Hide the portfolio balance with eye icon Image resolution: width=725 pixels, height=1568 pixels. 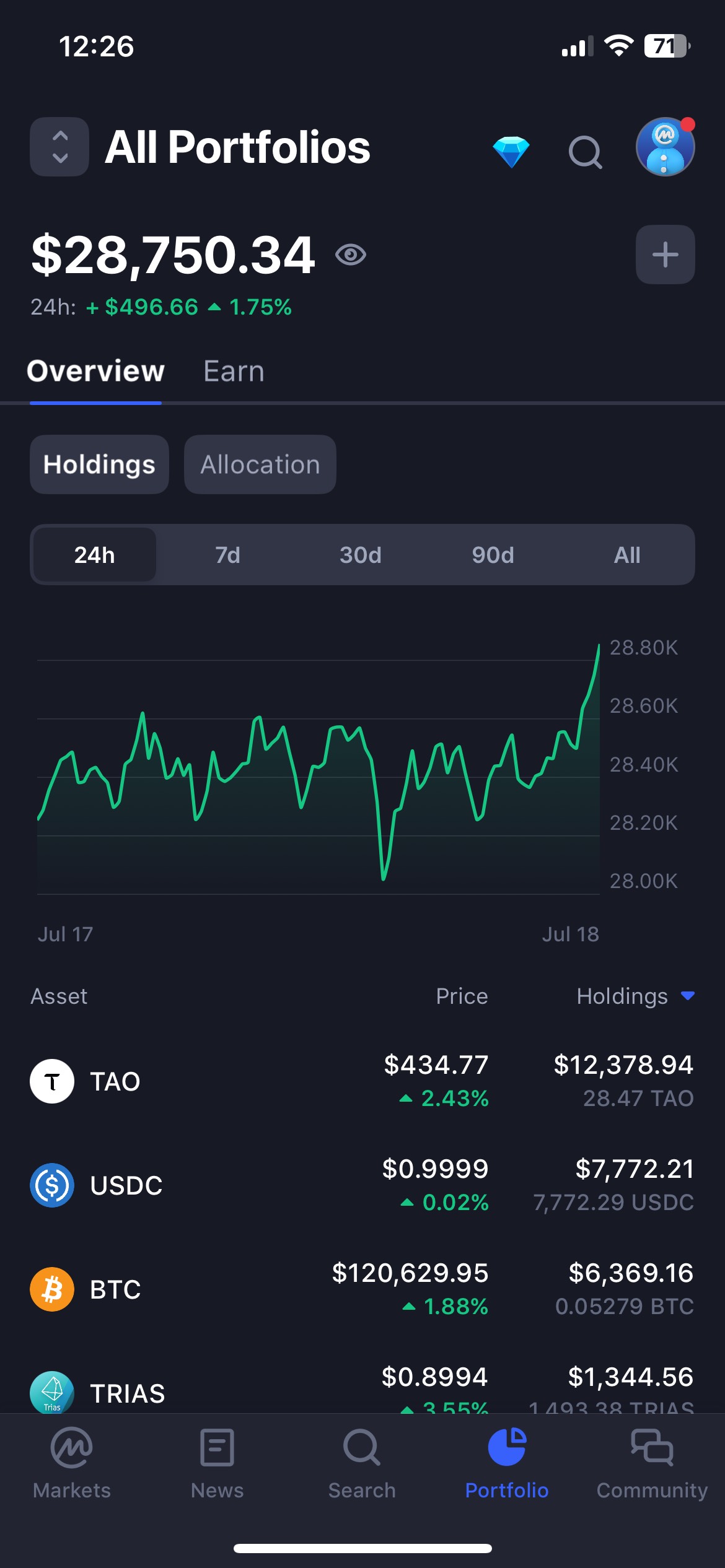point(351,255)
